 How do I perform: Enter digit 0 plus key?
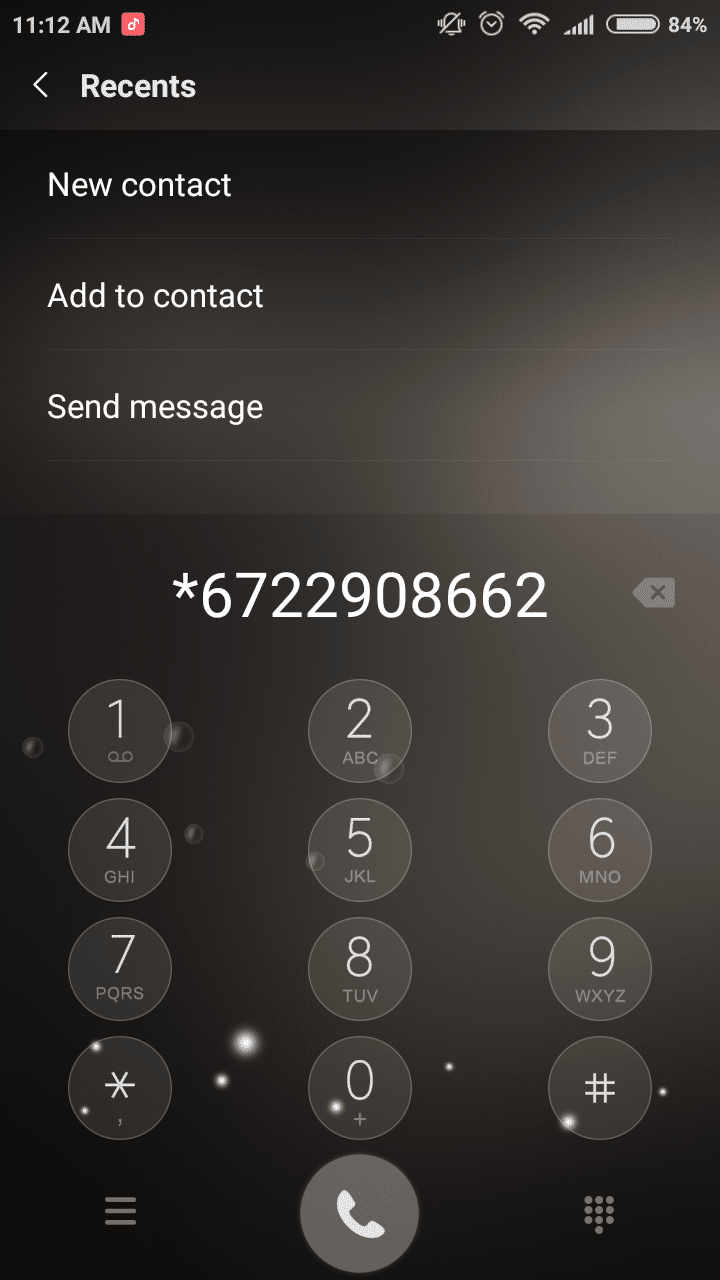click(360, 1088)
